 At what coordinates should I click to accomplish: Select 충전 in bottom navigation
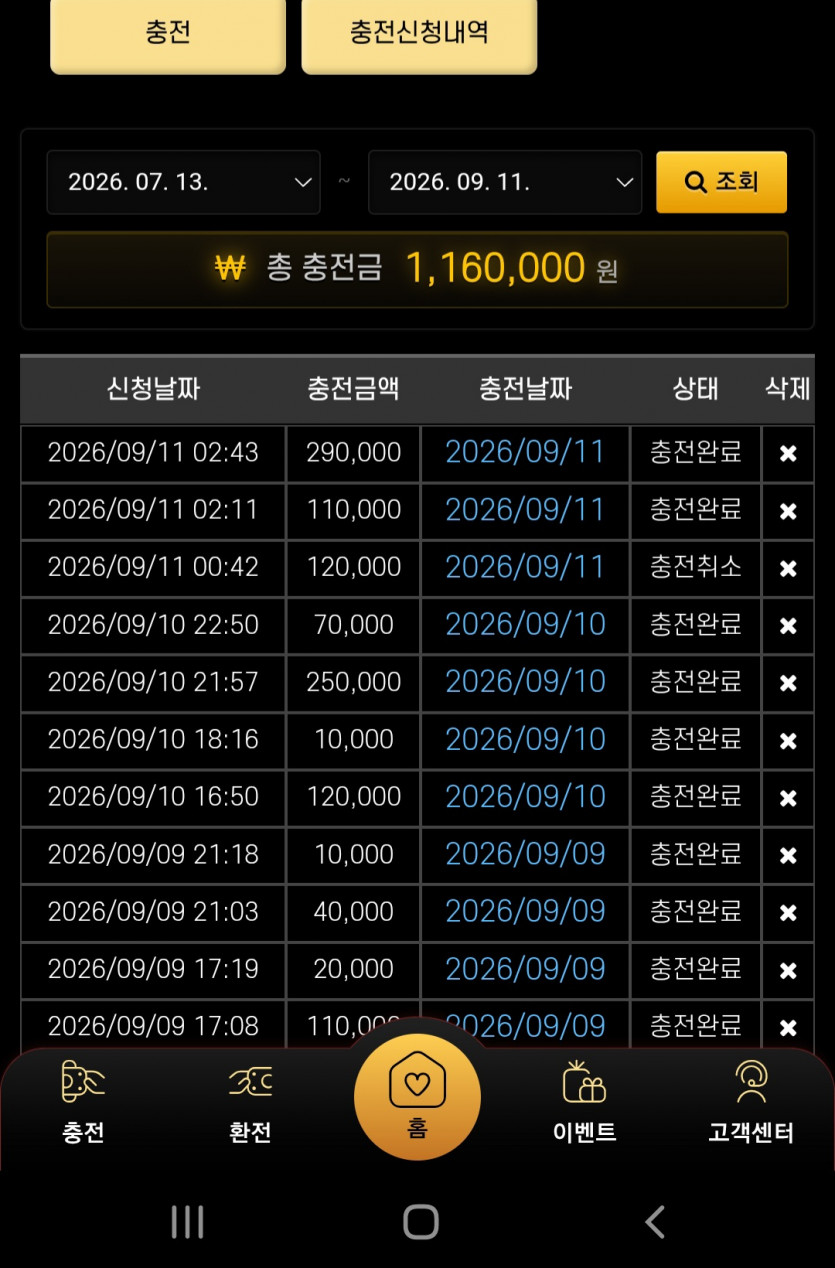coord(83,1103)
